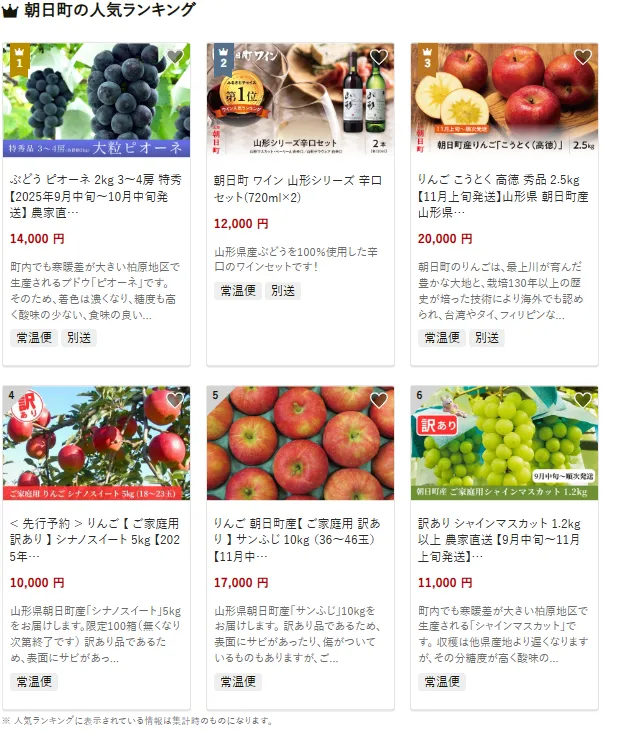Favorite the 朝日町ワイン 辛口セット item
The width and height of the screenshot is (618, 732).
[x=379, y=57]
